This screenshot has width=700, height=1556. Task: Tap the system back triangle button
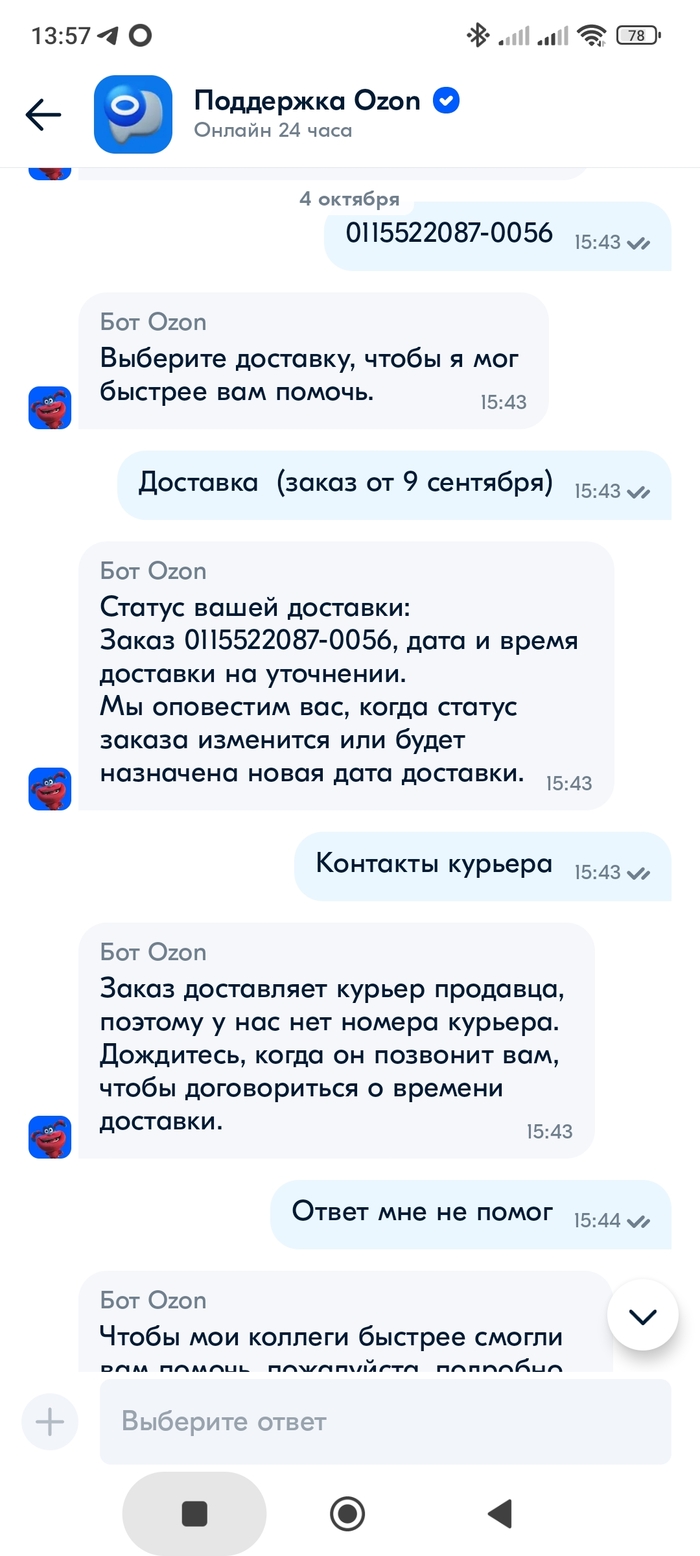click(x=499, y=1513)
